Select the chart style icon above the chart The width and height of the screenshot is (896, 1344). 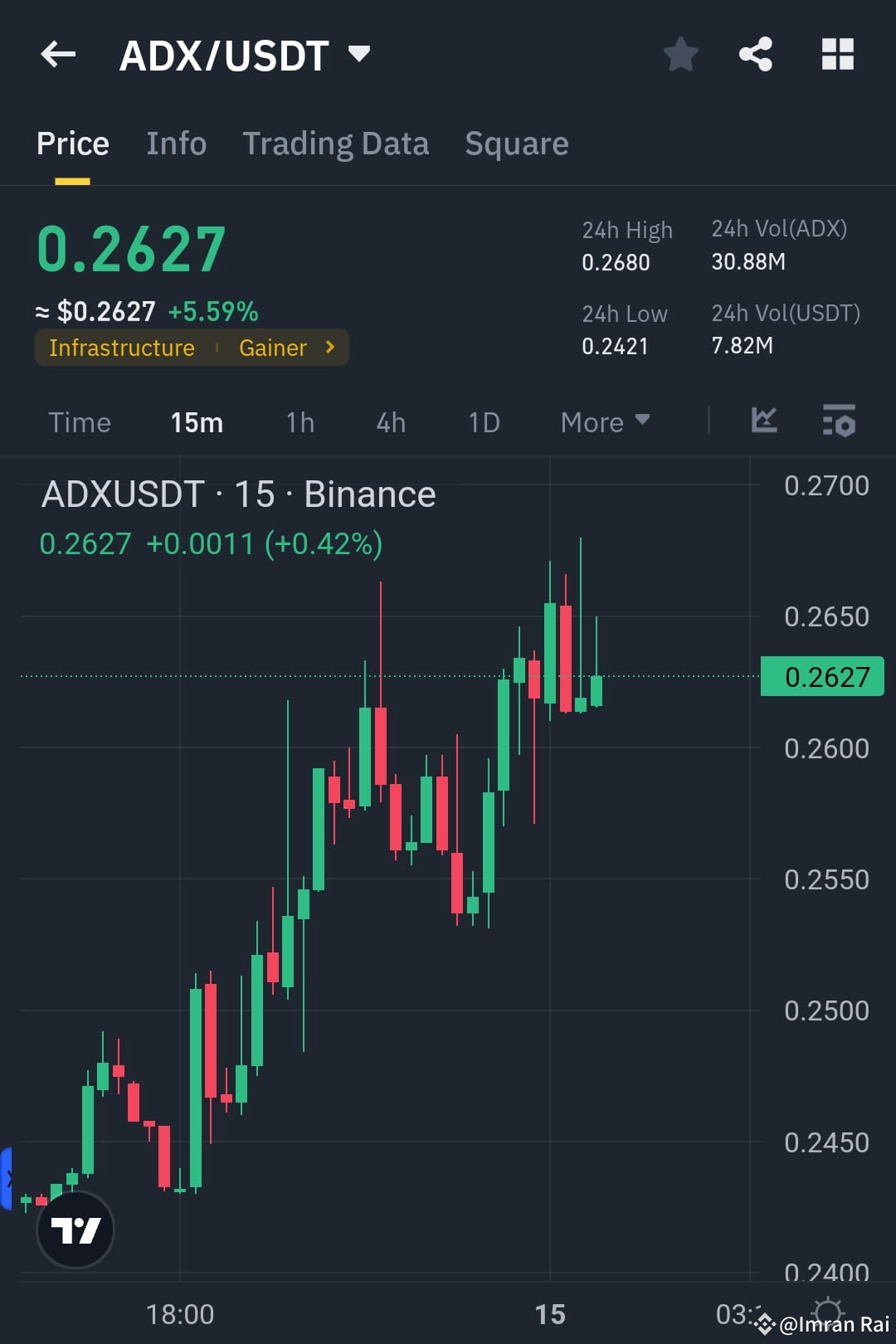pyautogui.click(x=763, y=421)
